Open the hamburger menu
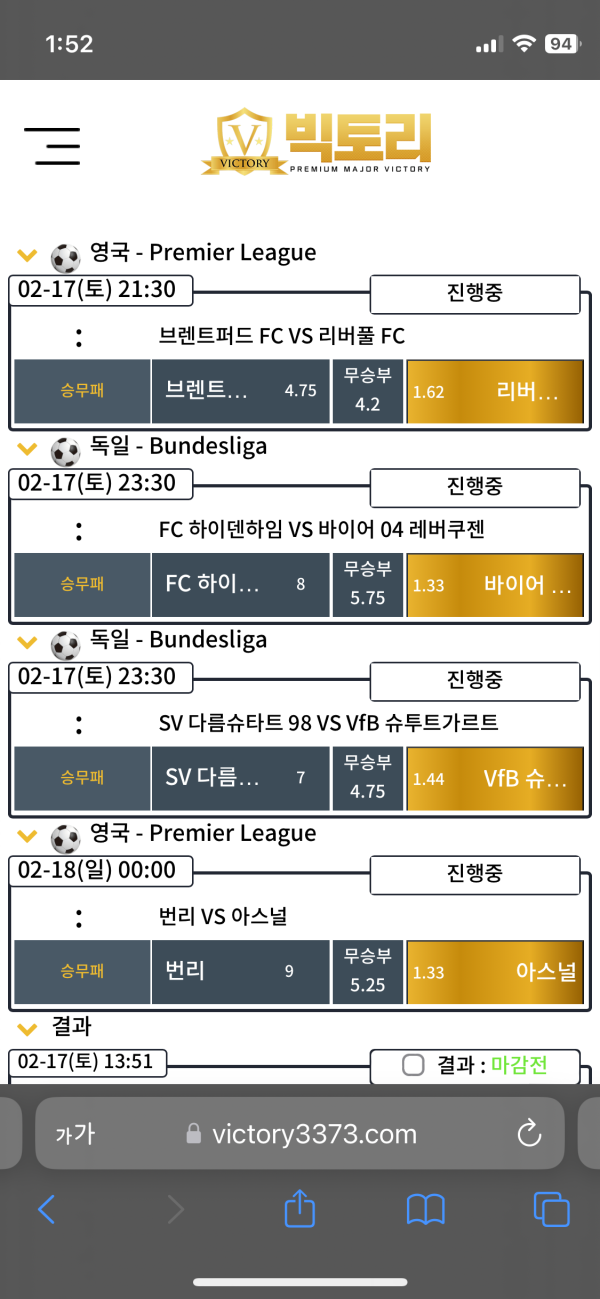Screen dimensions: 600x1299 (x=52, y=146)
